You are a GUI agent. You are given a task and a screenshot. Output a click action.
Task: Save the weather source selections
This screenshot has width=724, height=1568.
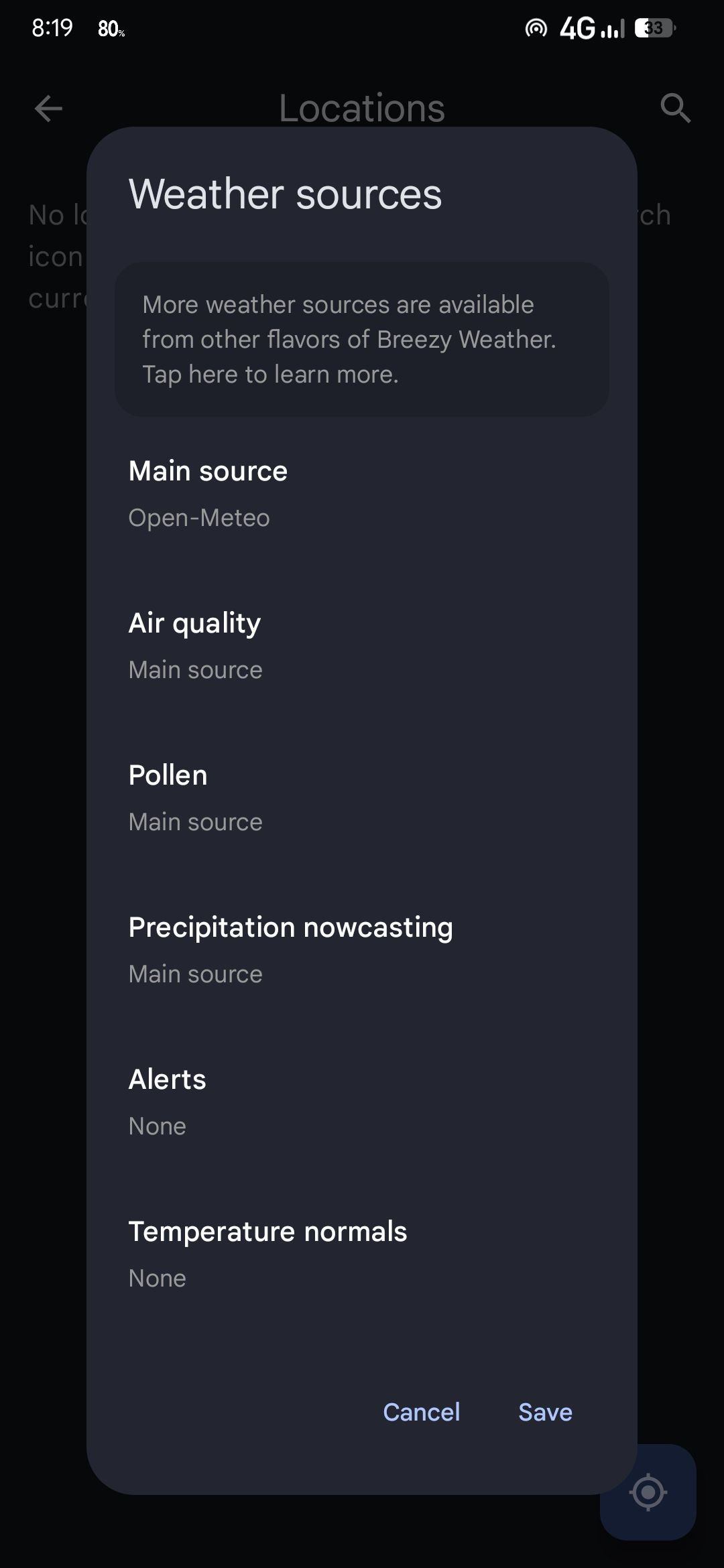click(x=545, y=1413)
